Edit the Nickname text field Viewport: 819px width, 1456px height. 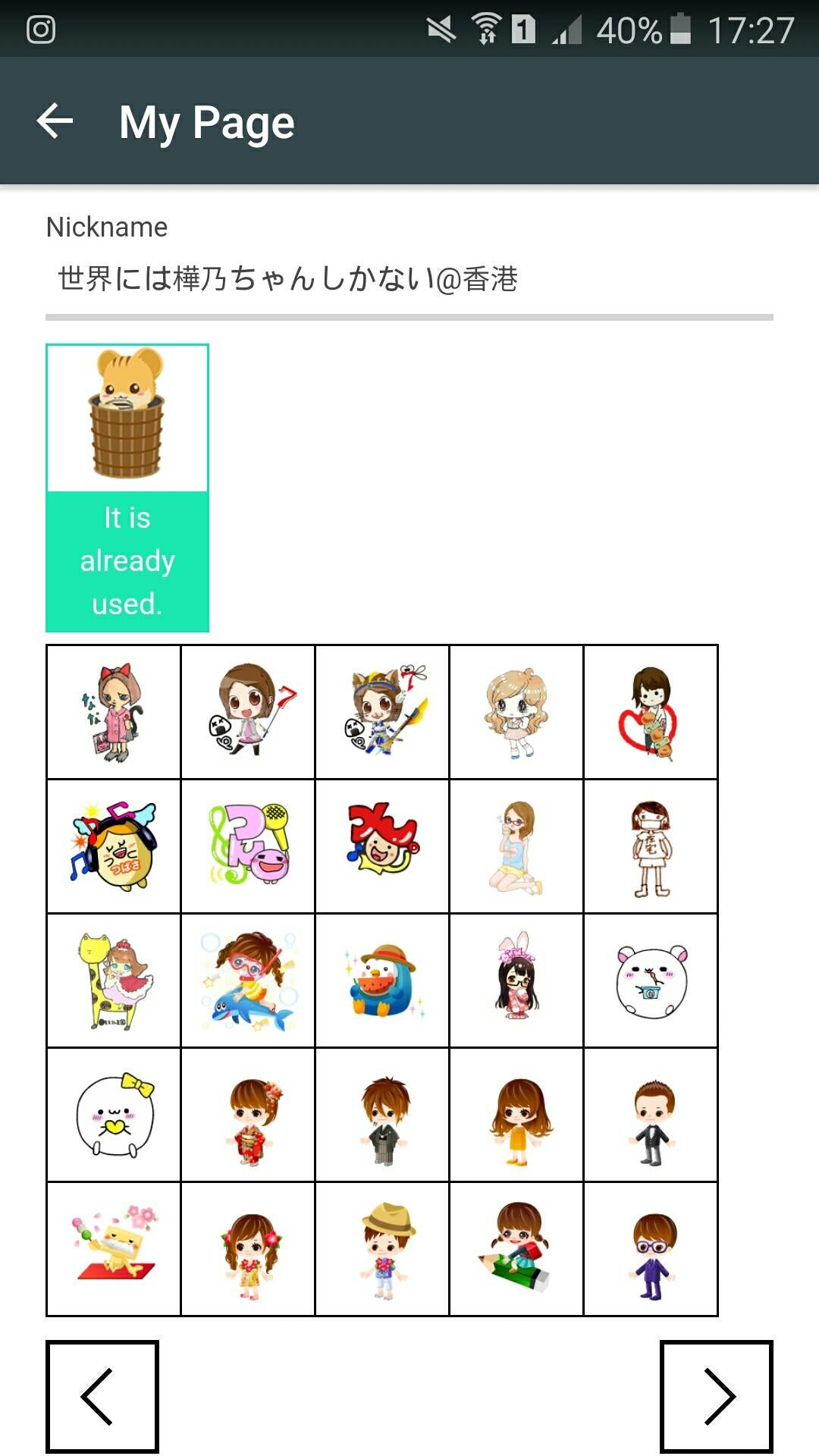(x=409, y=279)
